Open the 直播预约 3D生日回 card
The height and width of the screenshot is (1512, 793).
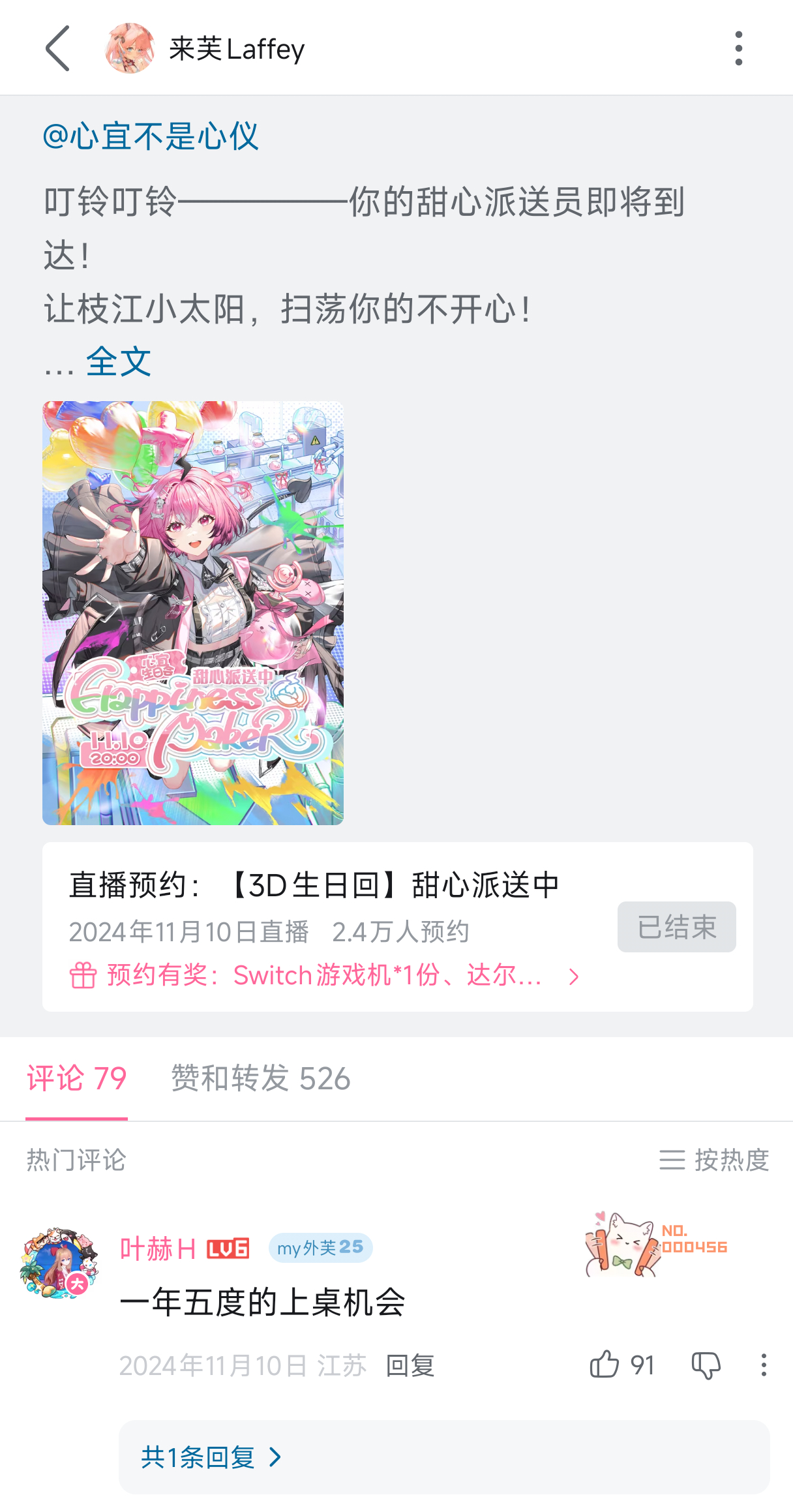click(x=314, y=886)
